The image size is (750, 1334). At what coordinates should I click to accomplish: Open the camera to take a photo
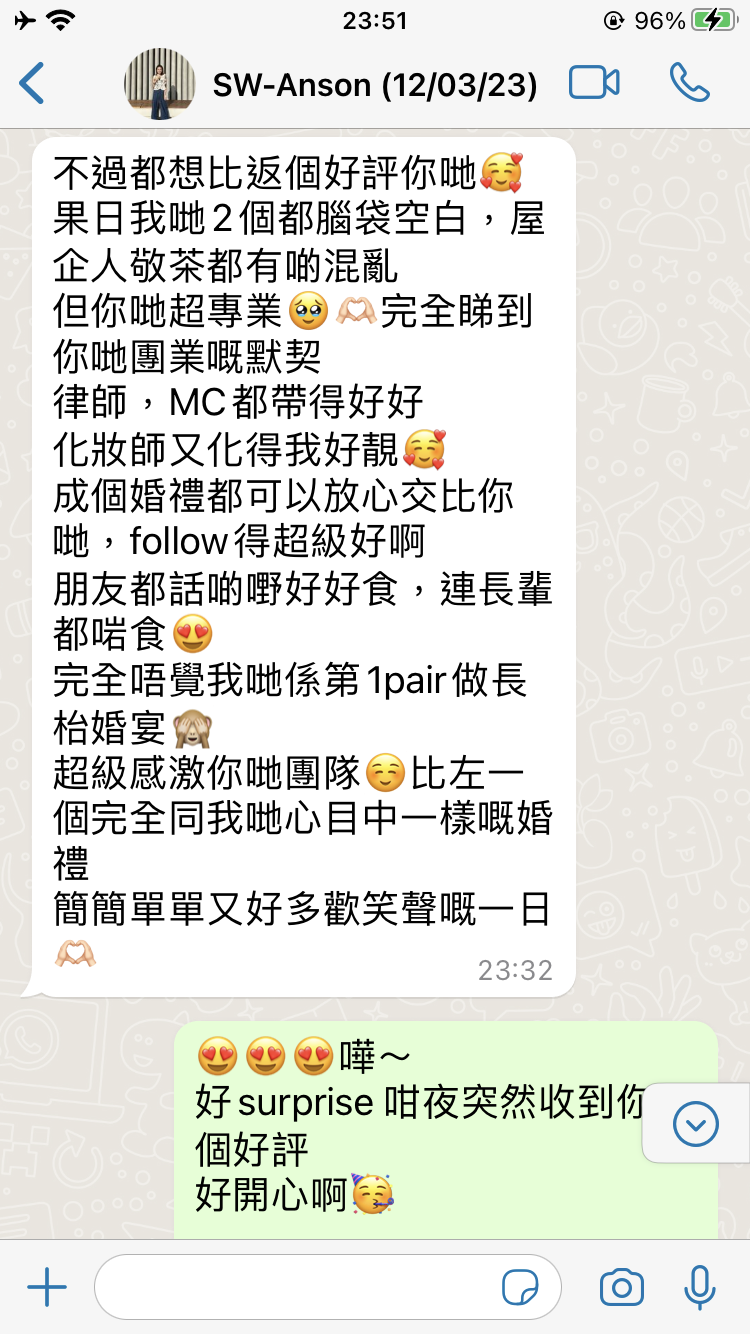[621, 1287]
